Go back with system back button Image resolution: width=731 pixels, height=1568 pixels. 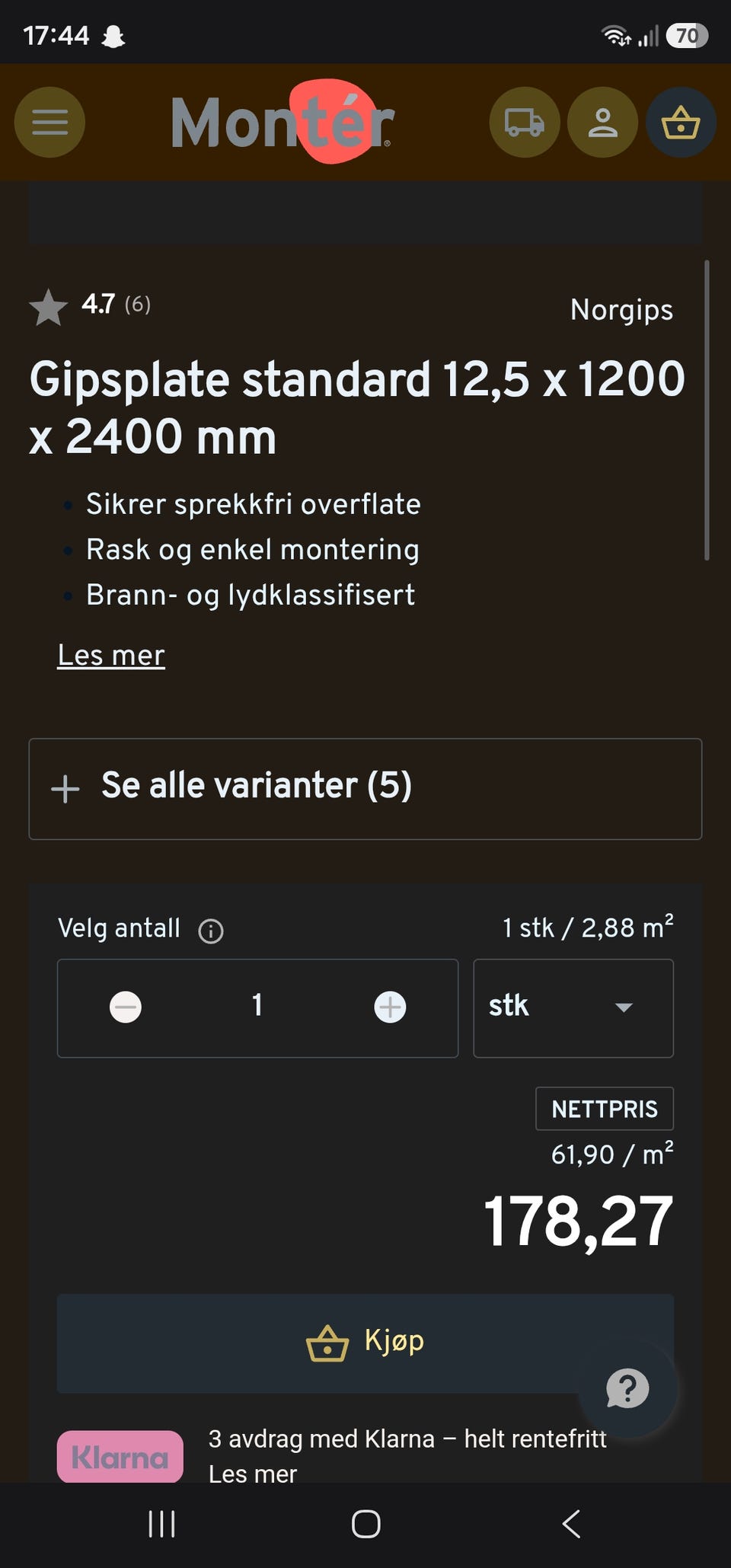pos(571,1524)
